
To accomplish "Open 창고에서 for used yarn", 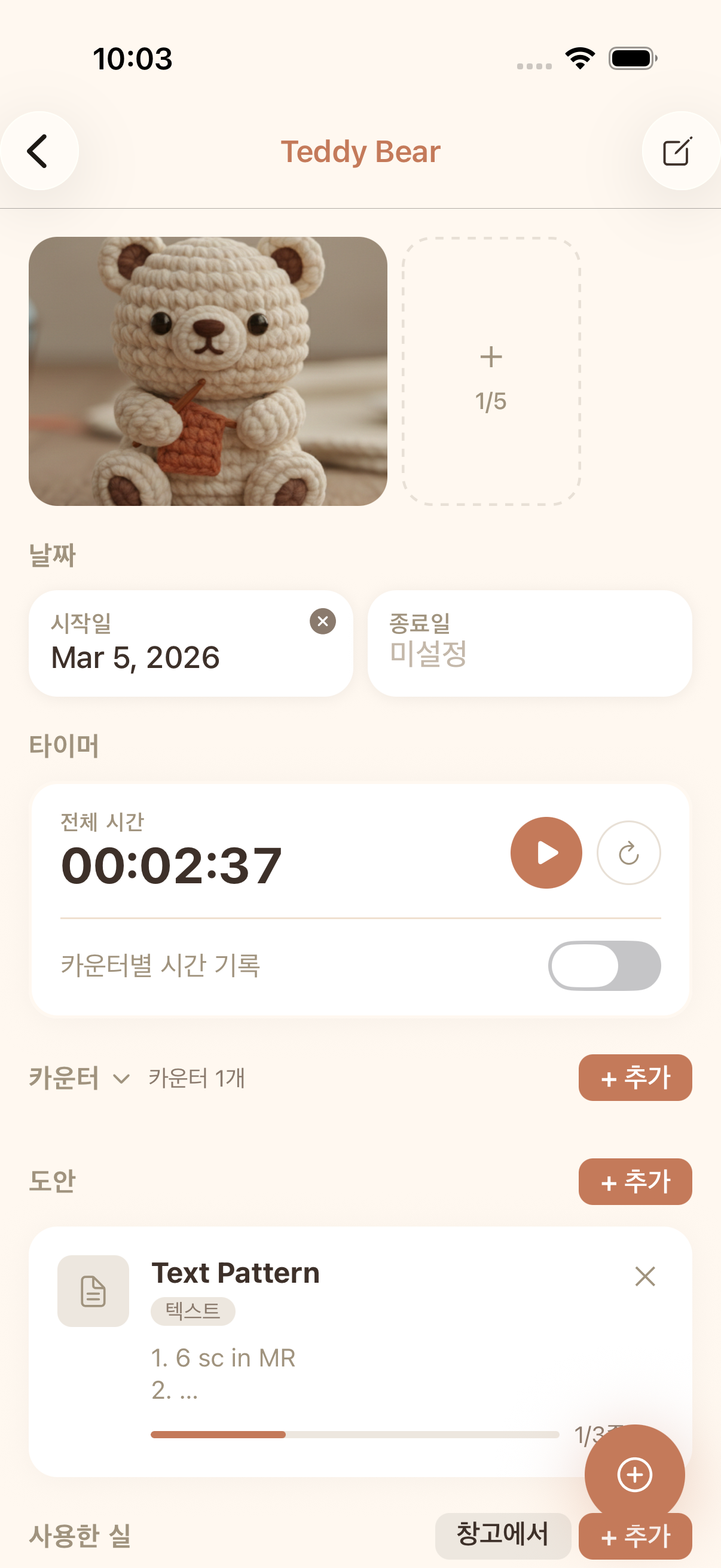I will [x=502, y=1535].
